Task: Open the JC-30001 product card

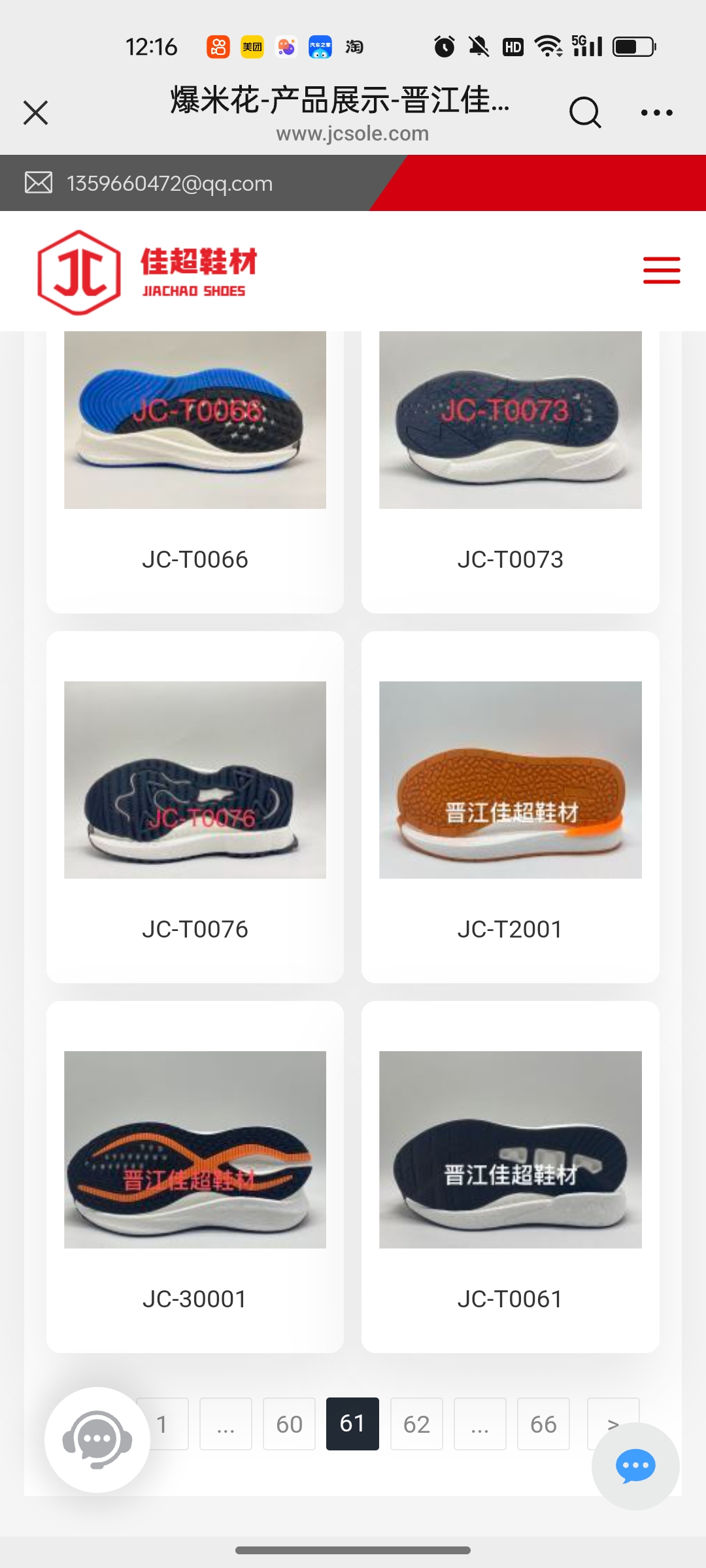Action: [195, 1176]
